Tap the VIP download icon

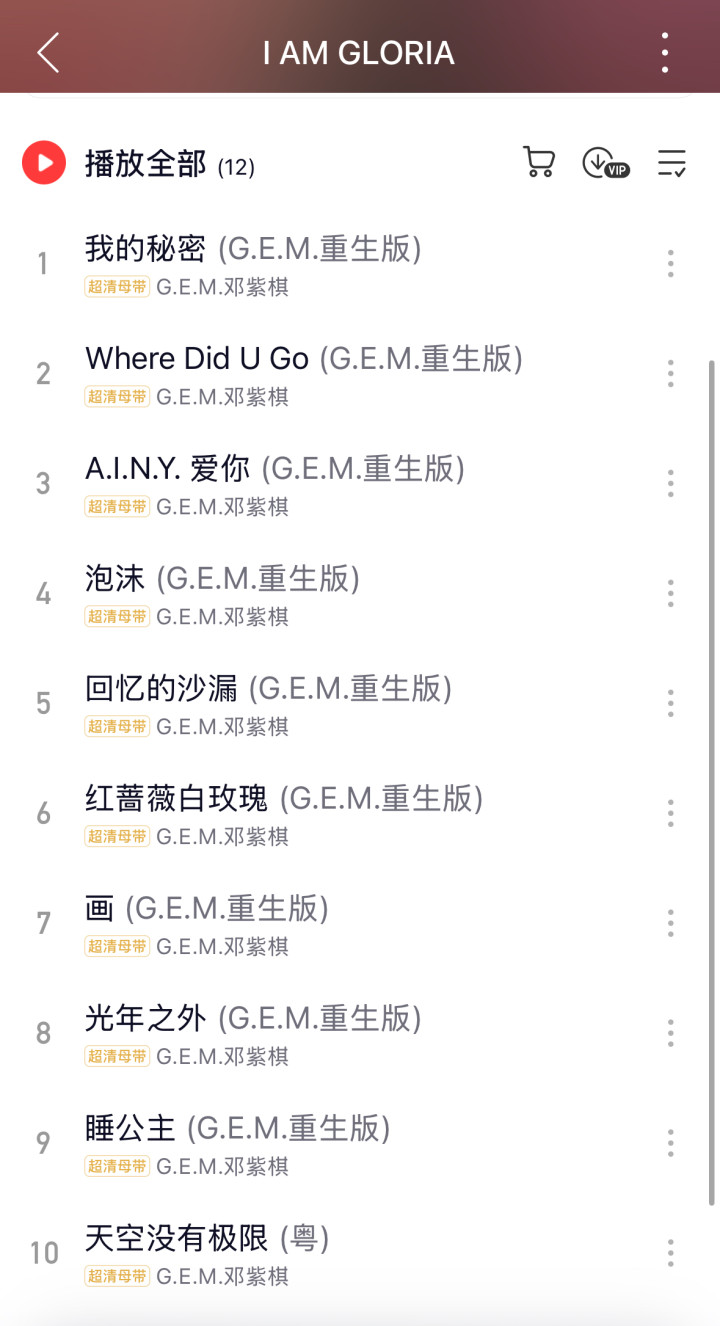604,162
